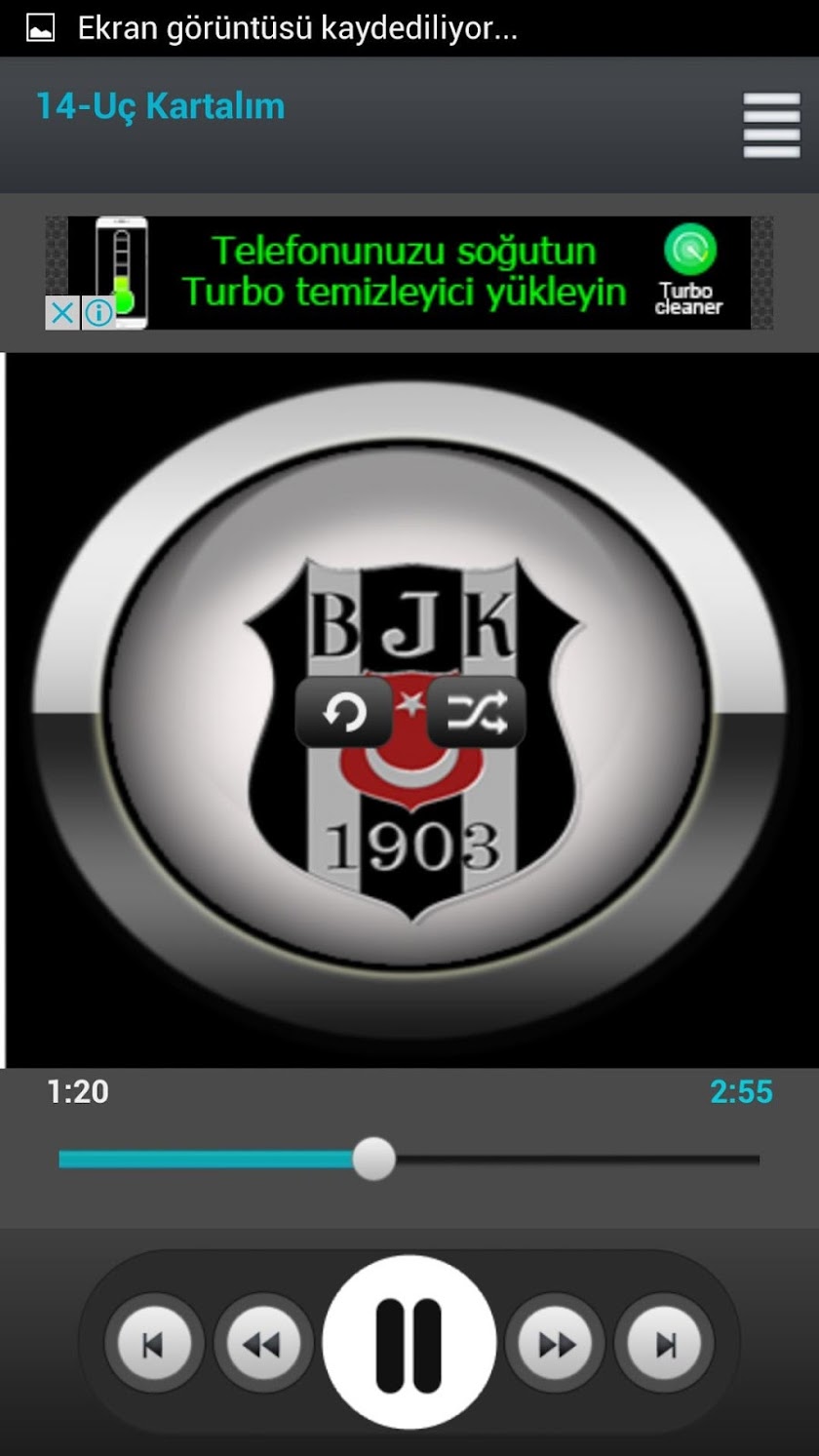
Task: Open the ad info icon
Action: tap(97, 313)
